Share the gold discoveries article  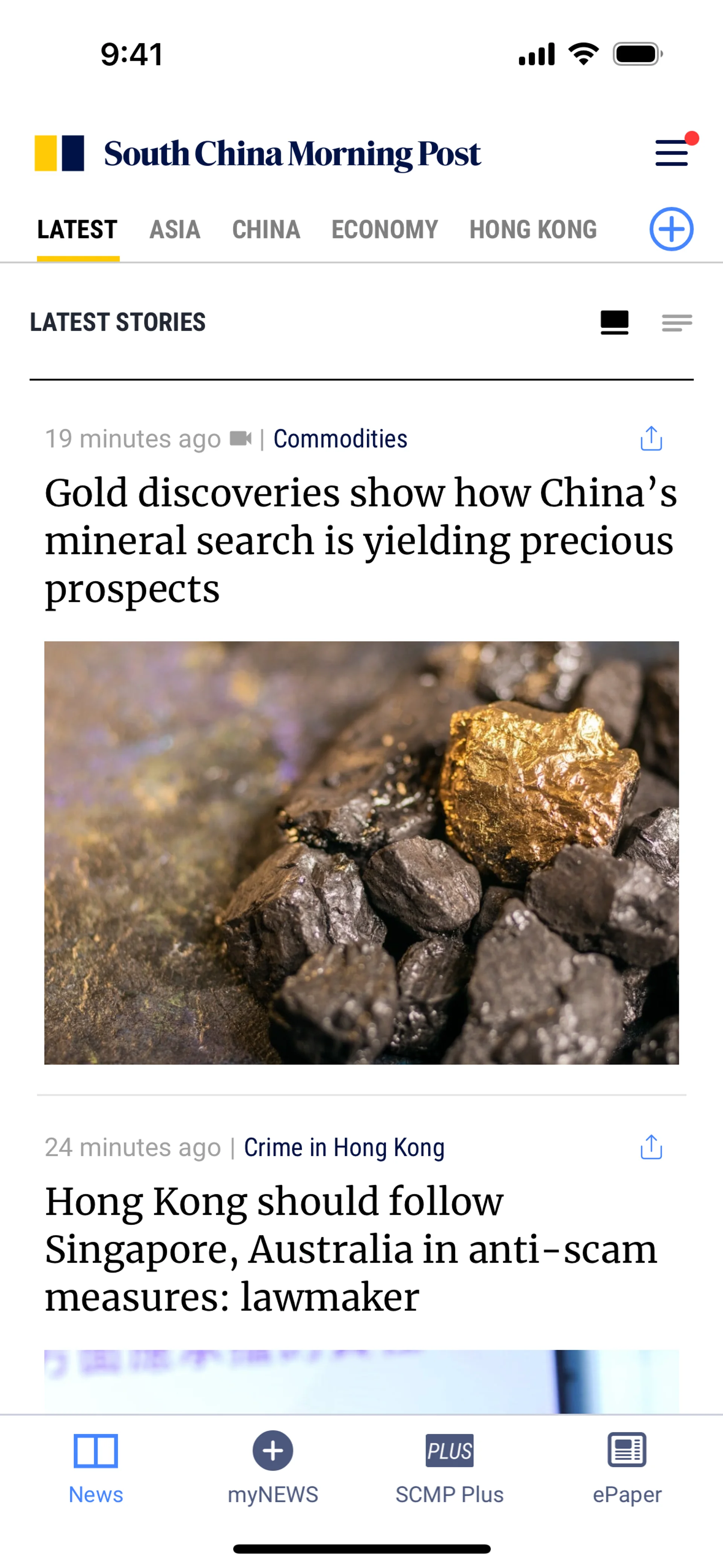tap(651, 438)
